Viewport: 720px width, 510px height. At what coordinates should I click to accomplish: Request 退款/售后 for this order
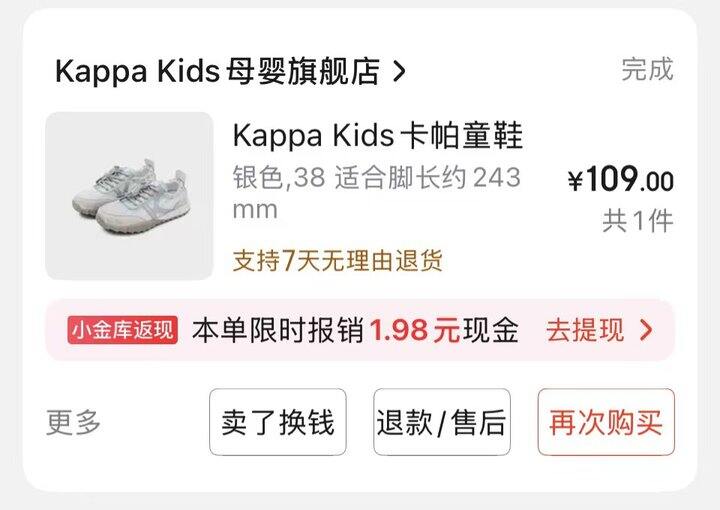[x=442, y=422]
